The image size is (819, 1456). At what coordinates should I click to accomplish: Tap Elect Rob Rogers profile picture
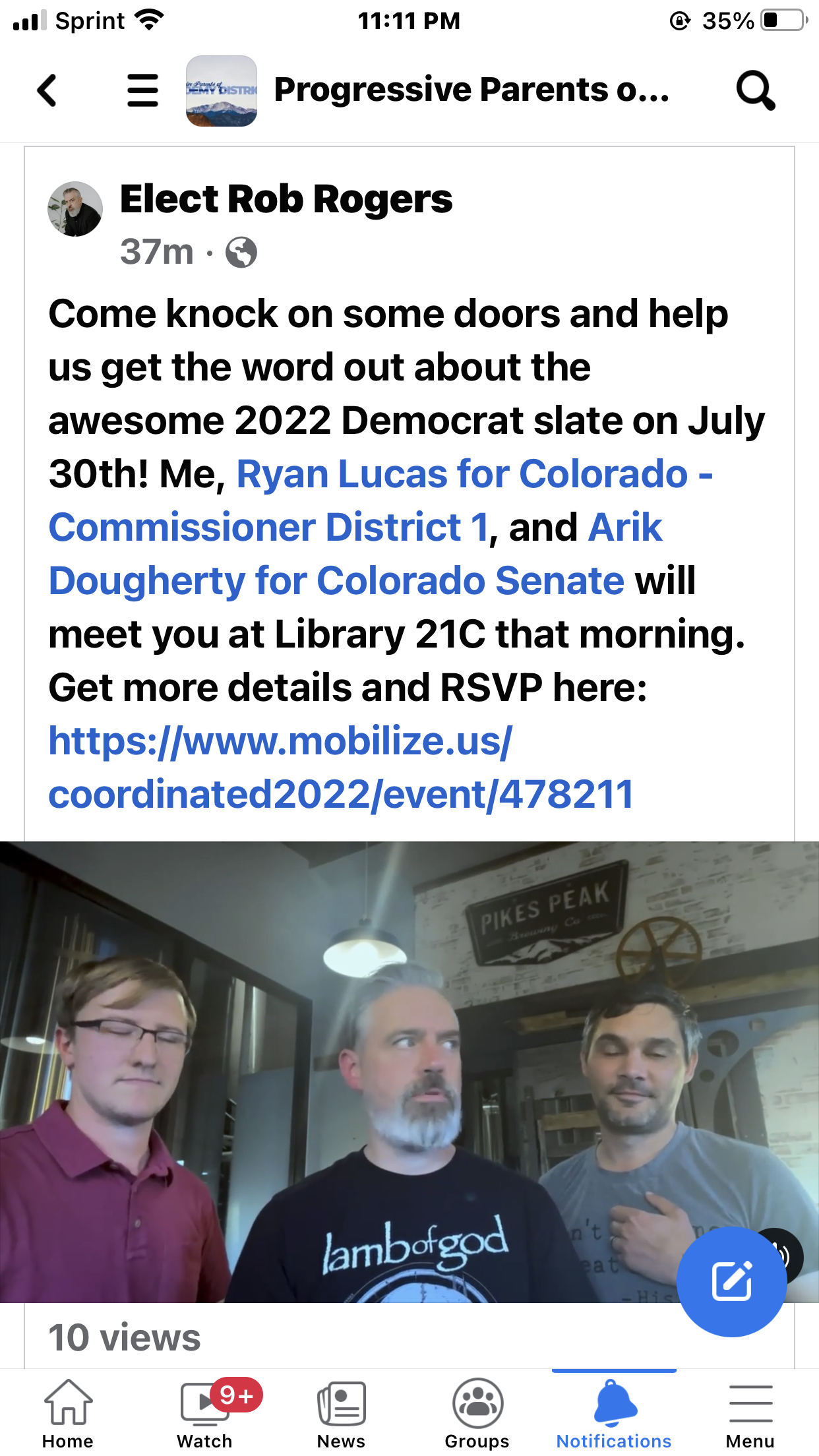[x=75, y=209]
